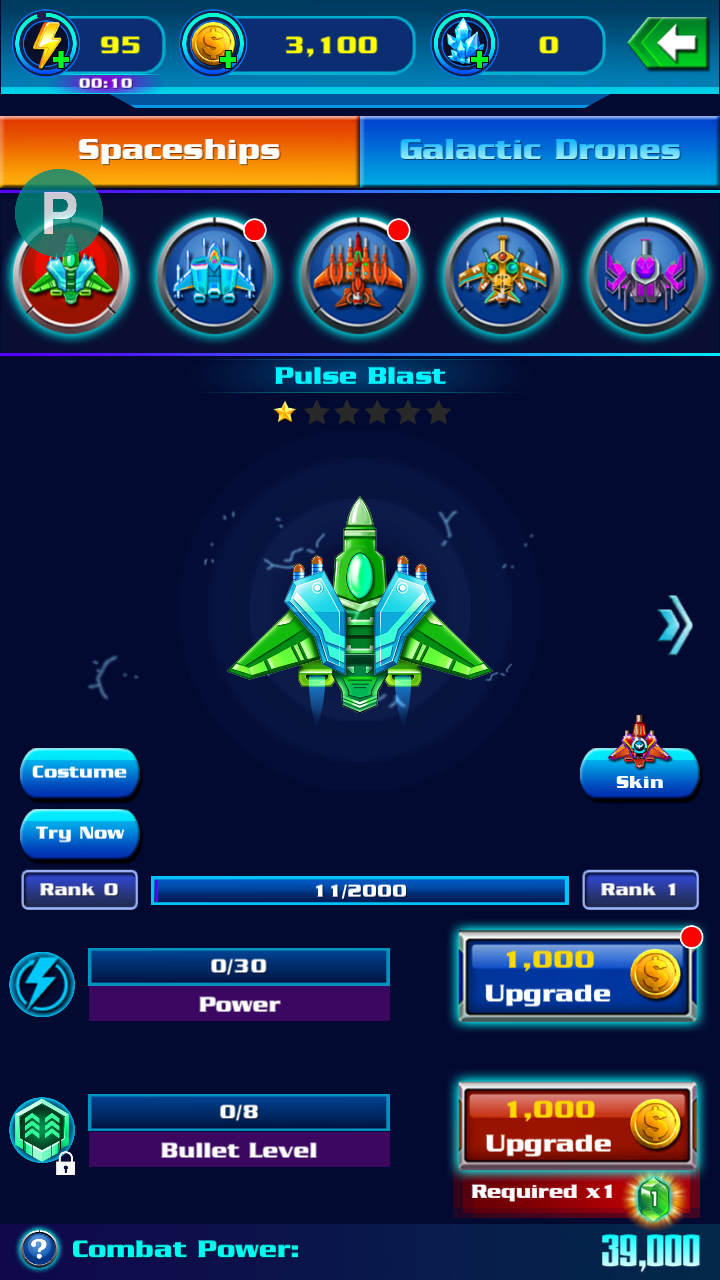Select the green spaceship in the red circle
This screenshot has height=1280, width=720.
71,275
